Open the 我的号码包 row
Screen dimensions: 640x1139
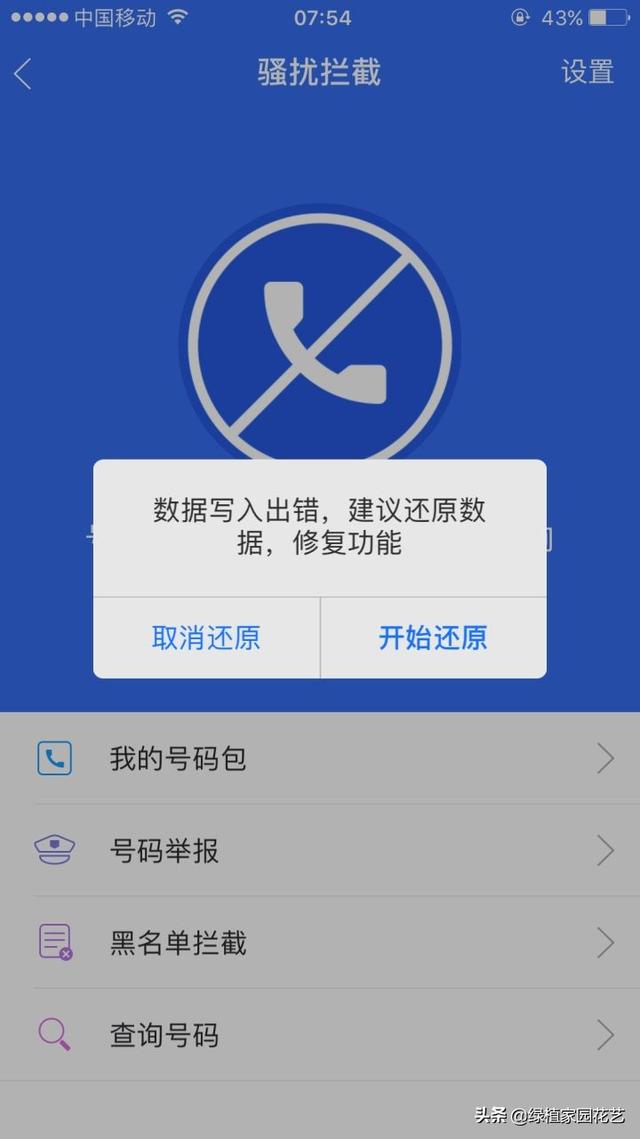[320, 759]
